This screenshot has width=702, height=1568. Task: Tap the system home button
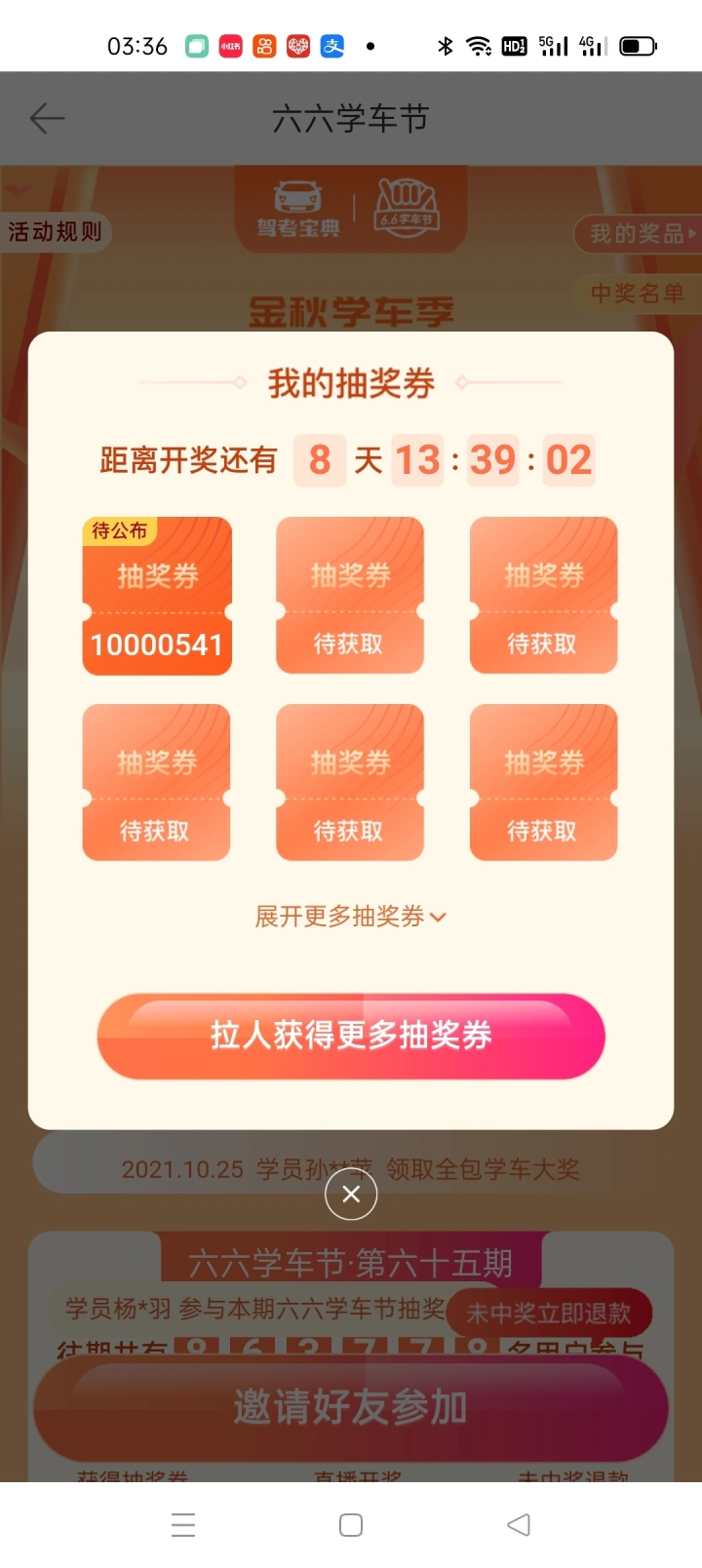[x=351, y=1525]
